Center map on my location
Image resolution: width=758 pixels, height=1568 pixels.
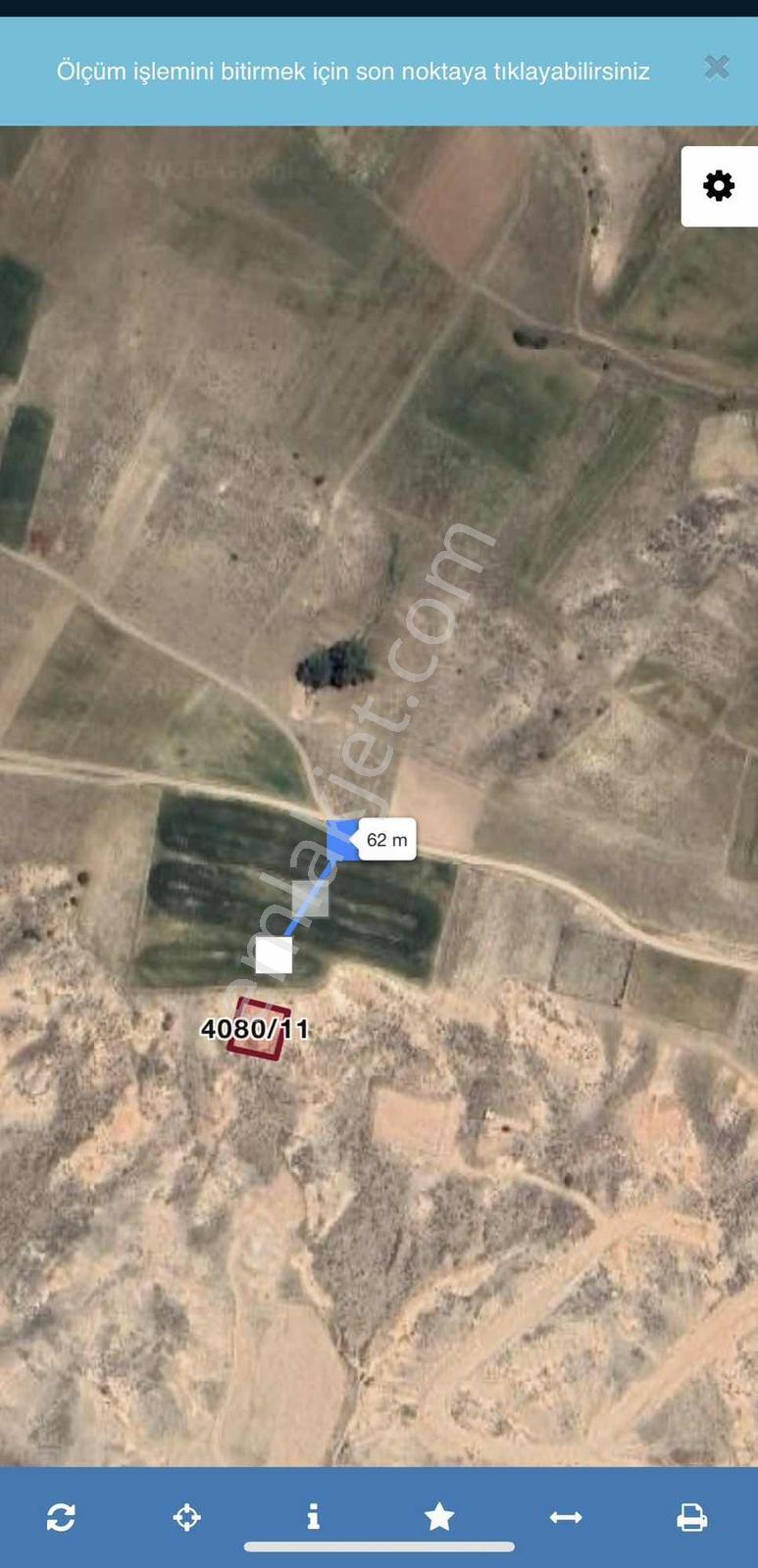pos(186,1517)
